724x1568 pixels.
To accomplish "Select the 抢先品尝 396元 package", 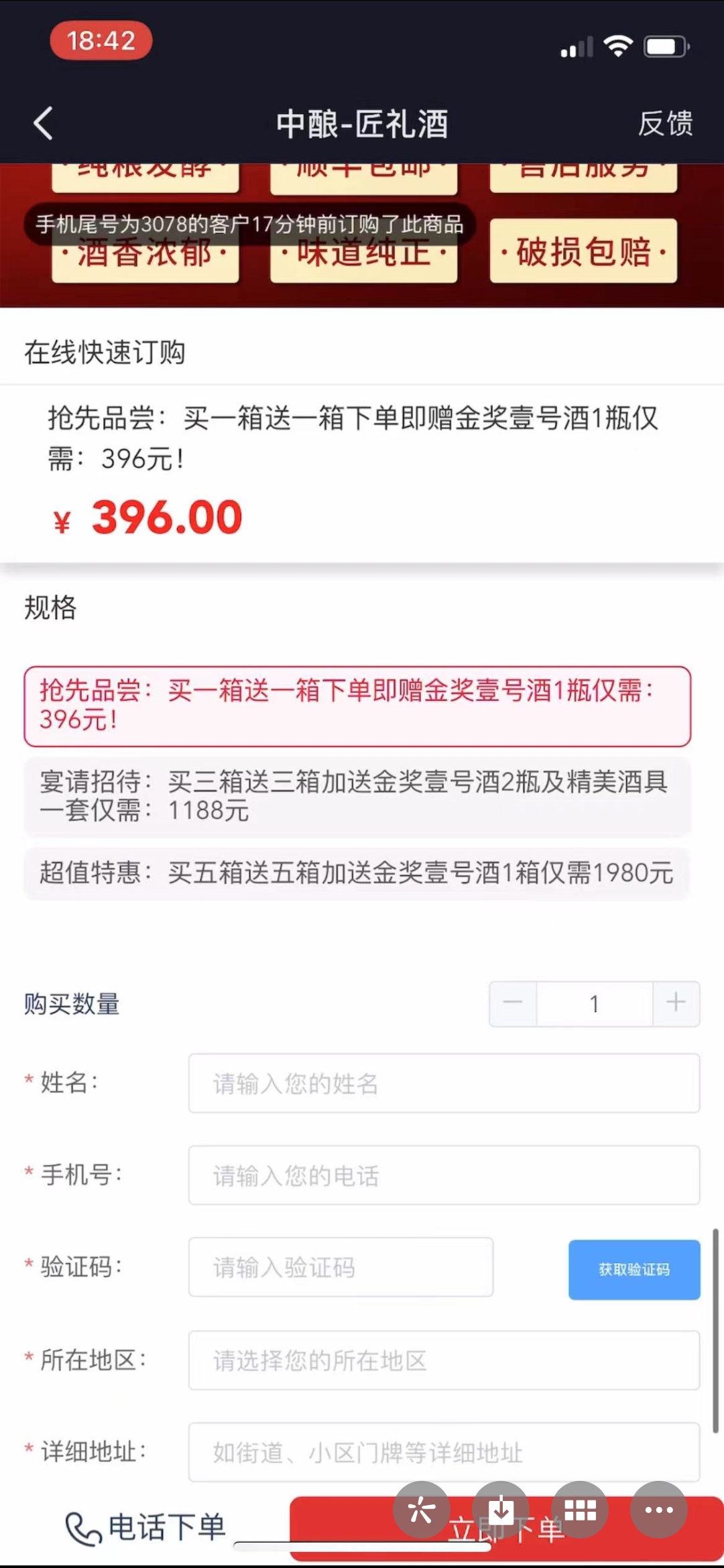I will click(357, 706).
